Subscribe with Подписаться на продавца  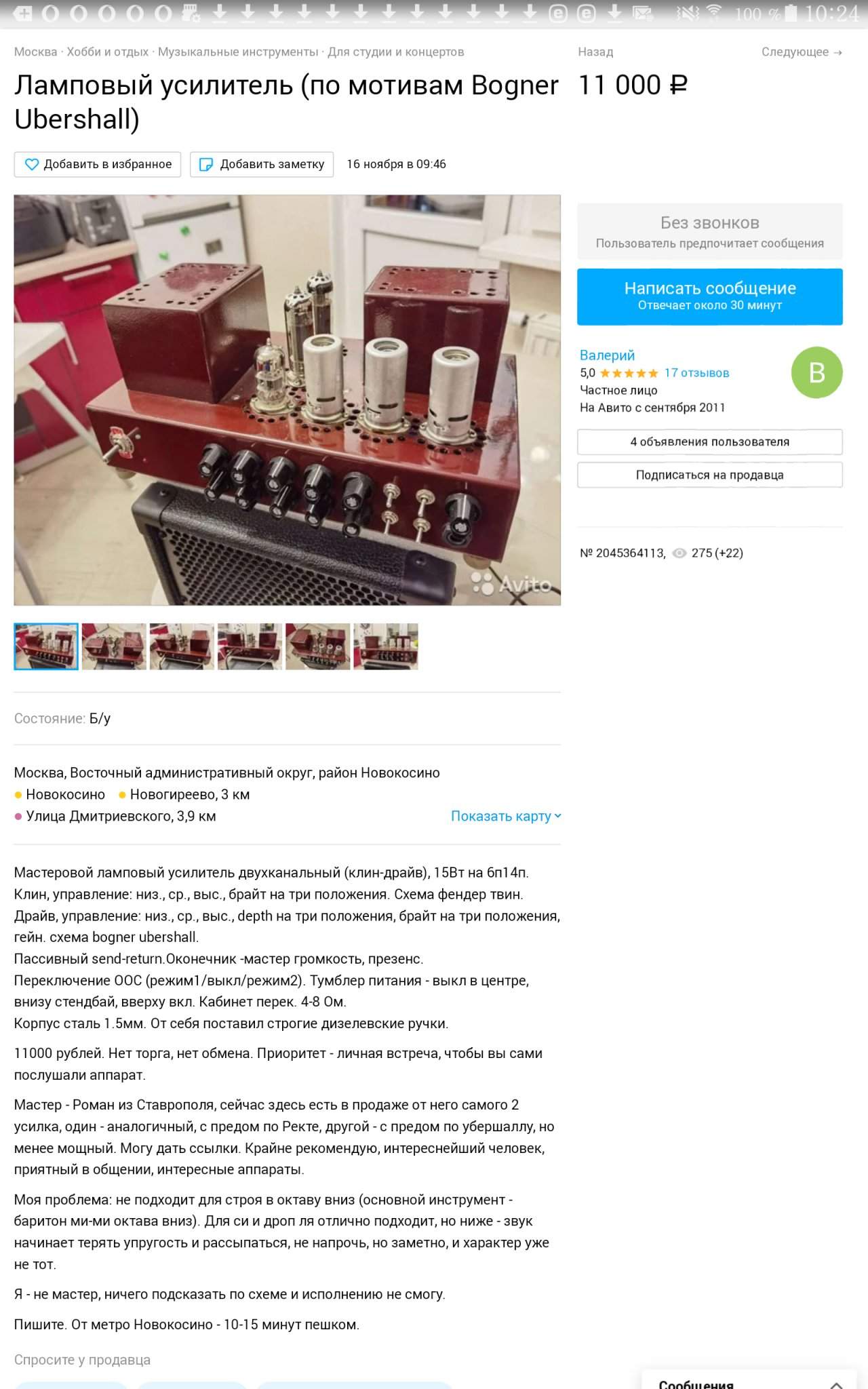pyautogui.click(x=709, y=475)
